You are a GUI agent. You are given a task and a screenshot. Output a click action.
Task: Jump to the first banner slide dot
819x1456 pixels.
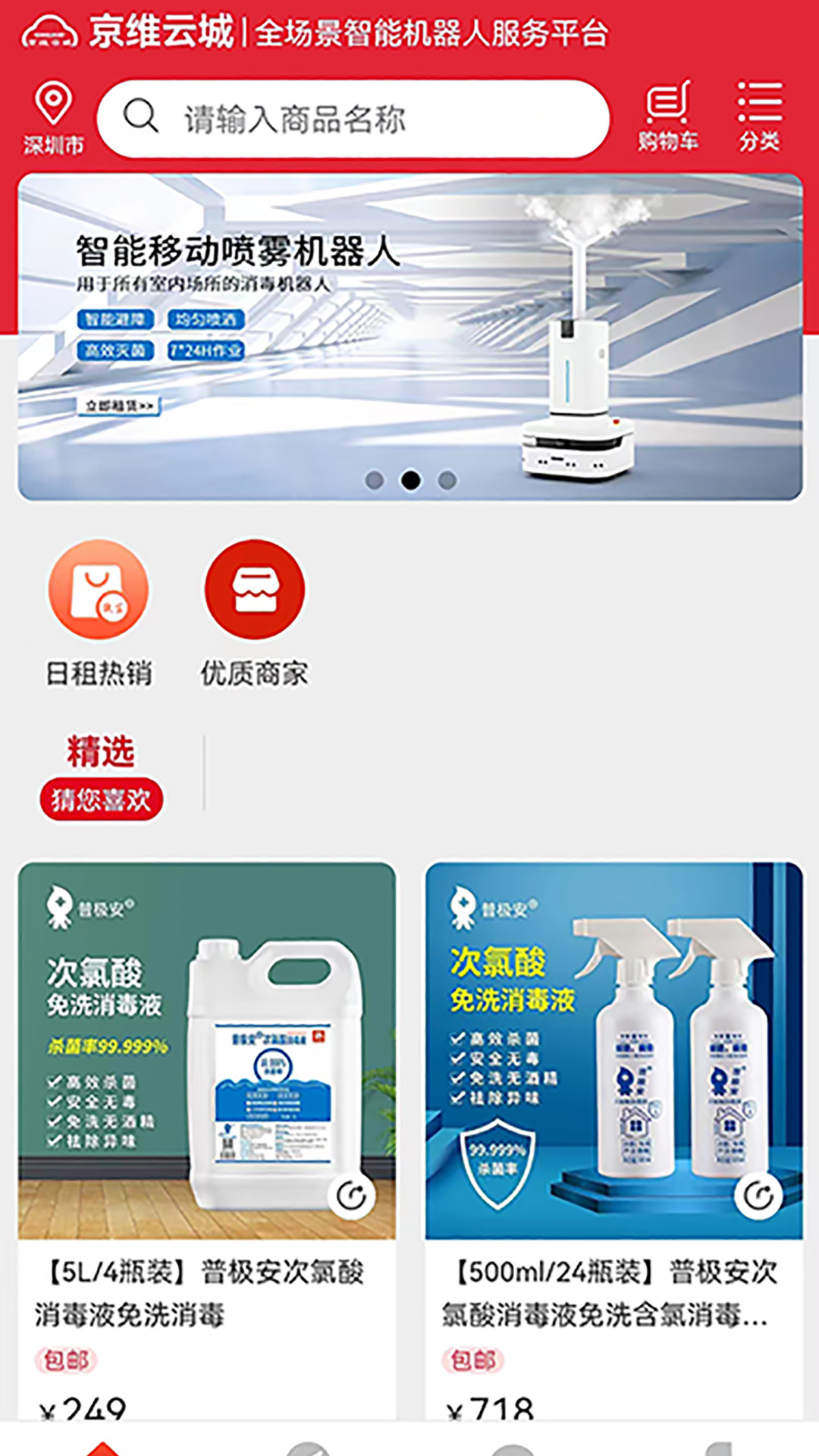tap(375, 480)
